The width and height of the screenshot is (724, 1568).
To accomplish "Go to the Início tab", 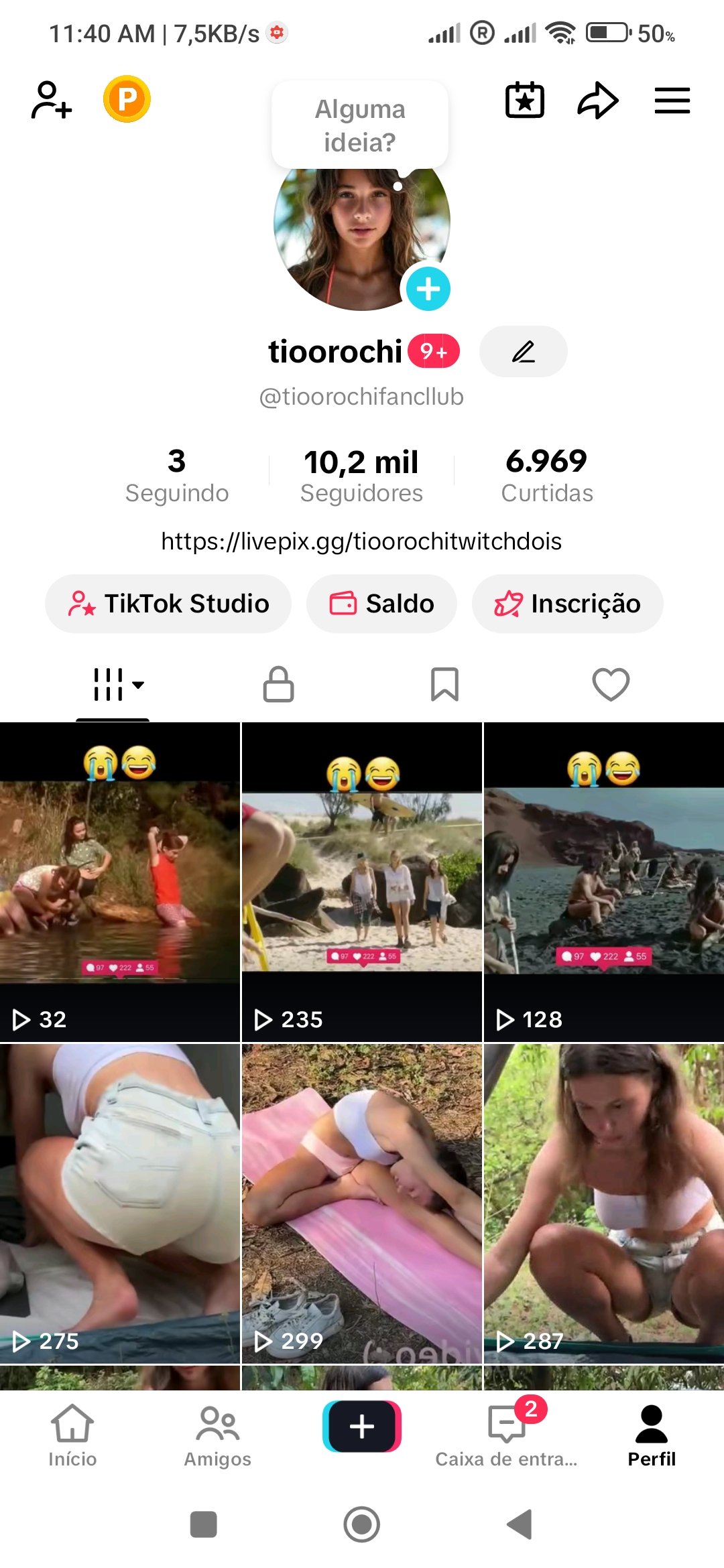I will 72,1436.
